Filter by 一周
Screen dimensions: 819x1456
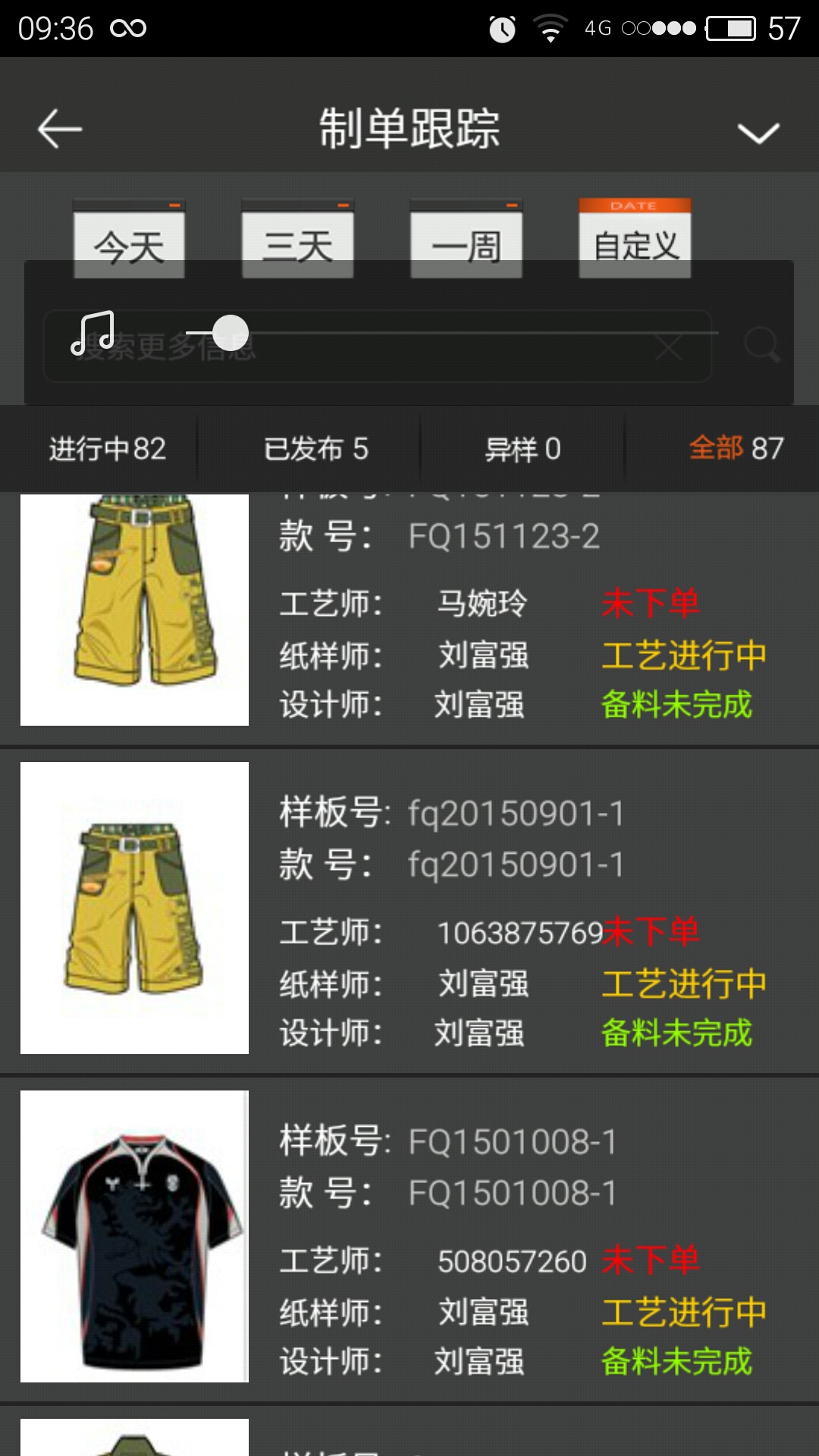pos(466,235)
